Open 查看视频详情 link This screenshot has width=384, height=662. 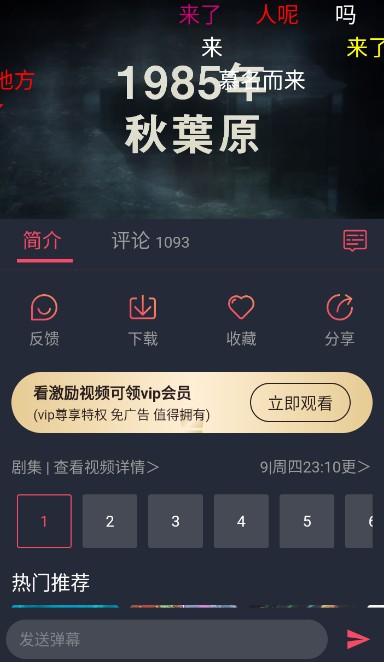tap(106, 467)
